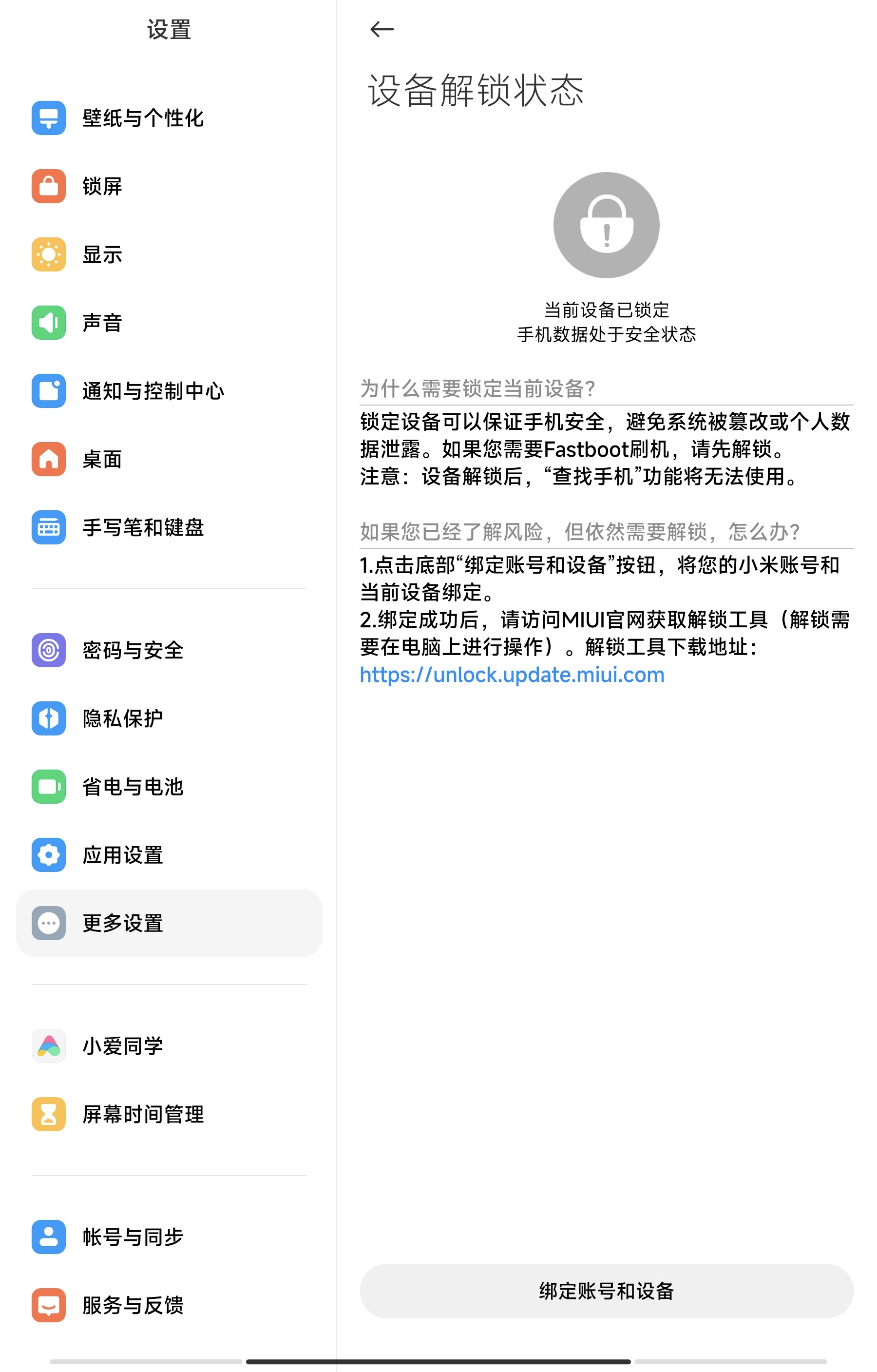
Task: Open 密码与安全 settings
Action: [x=133, y=650]
